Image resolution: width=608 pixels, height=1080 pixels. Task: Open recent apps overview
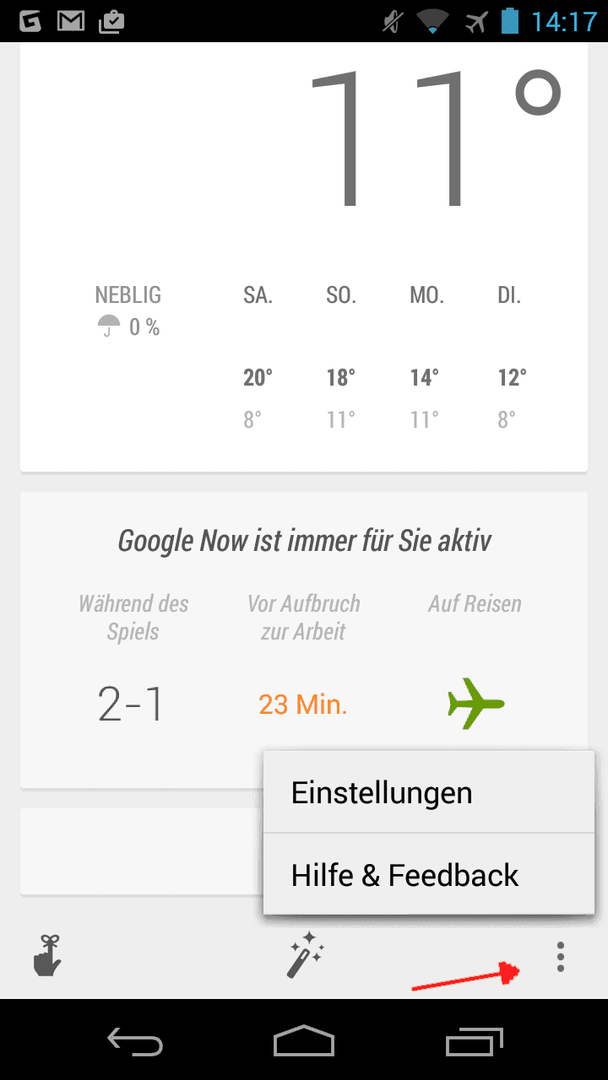click(x=474, y=1040)
